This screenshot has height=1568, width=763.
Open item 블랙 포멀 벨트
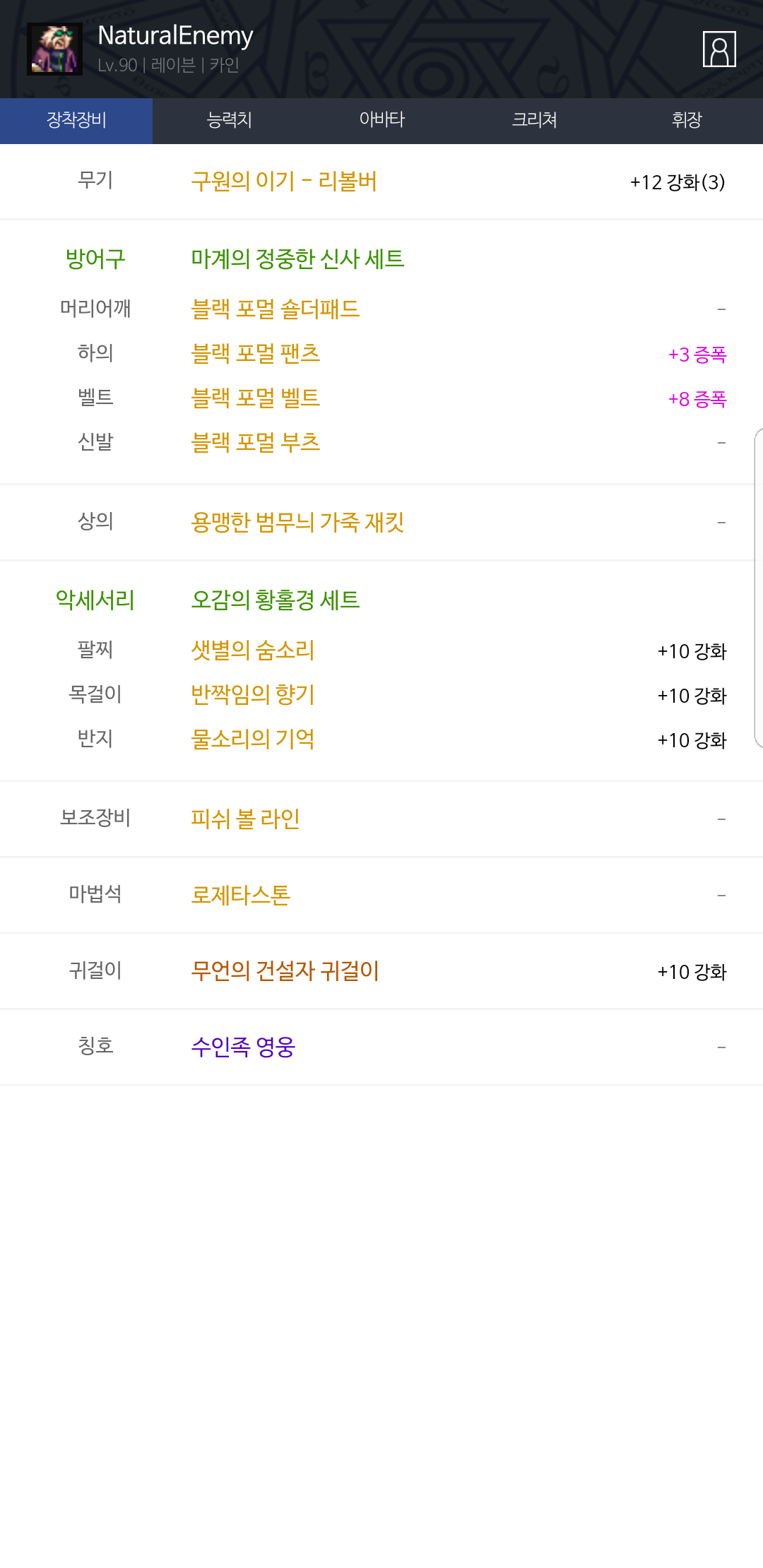tap(256, 398)
